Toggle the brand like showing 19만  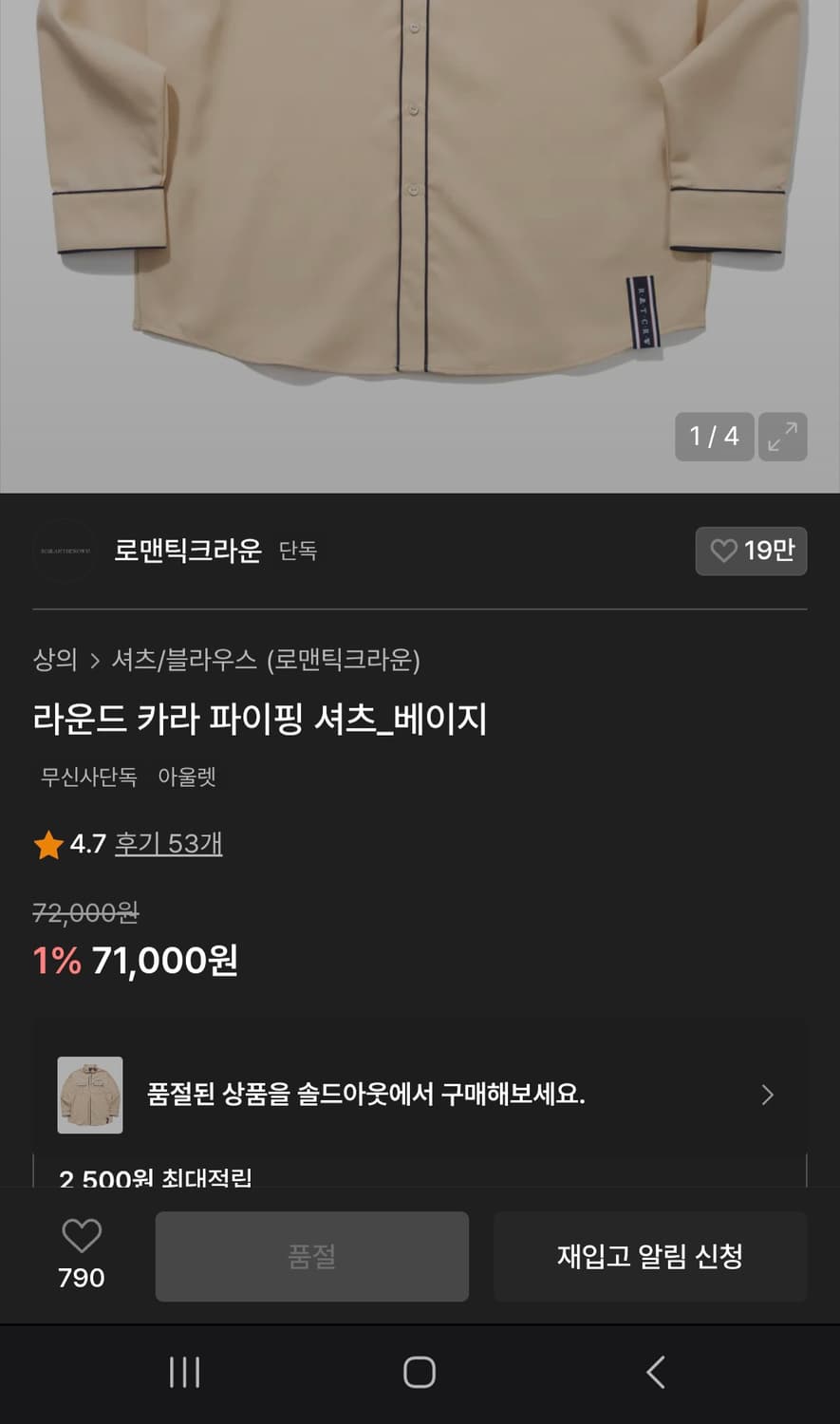coord(751,551)
